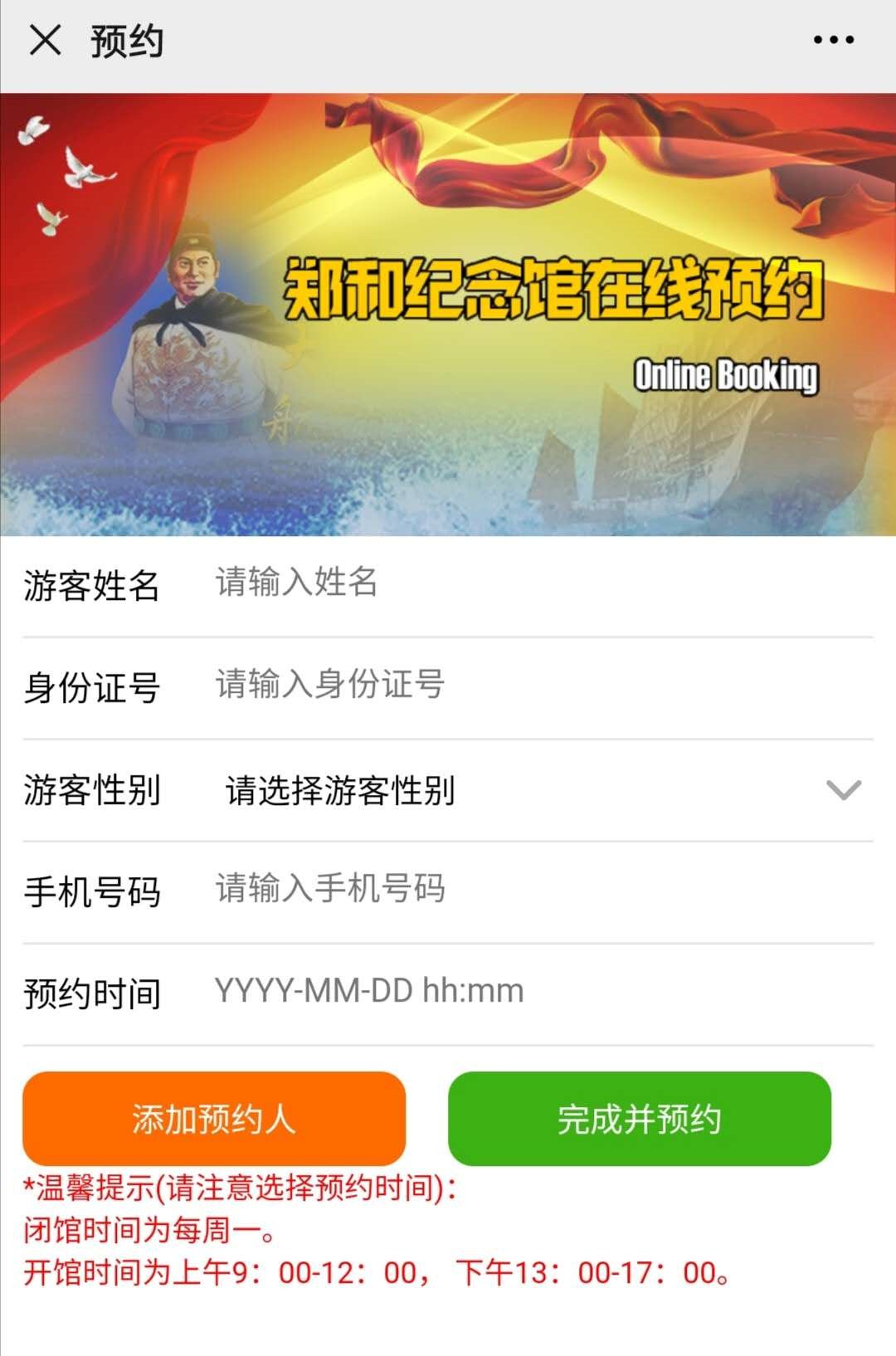This screenshot has width=896, height=1356.
Task: Tap the 游客姓名 name field
Action: (539, 583)
